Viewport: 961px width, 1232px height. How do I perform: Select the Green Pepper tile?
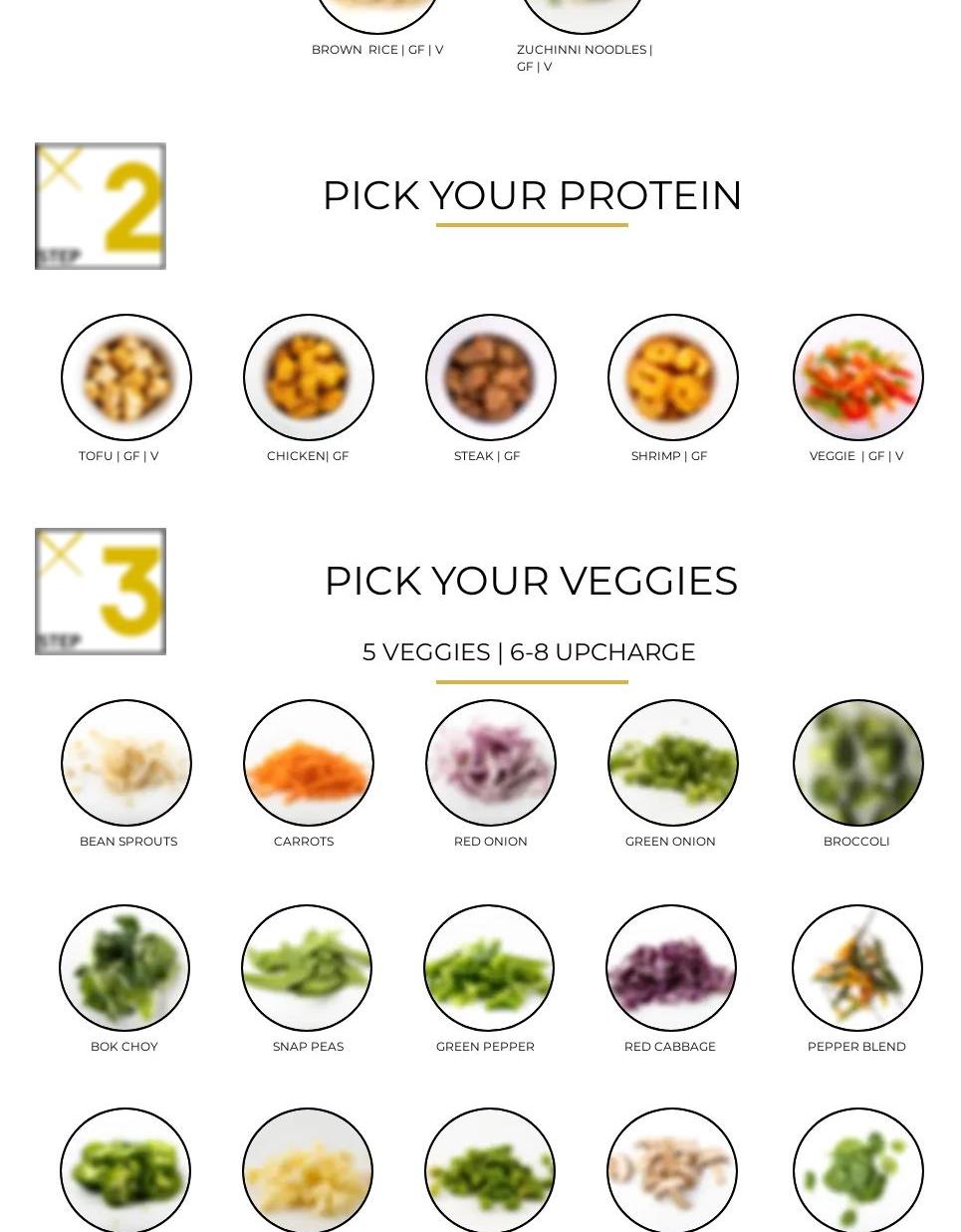pyautogui.click(x=489, y=968)
